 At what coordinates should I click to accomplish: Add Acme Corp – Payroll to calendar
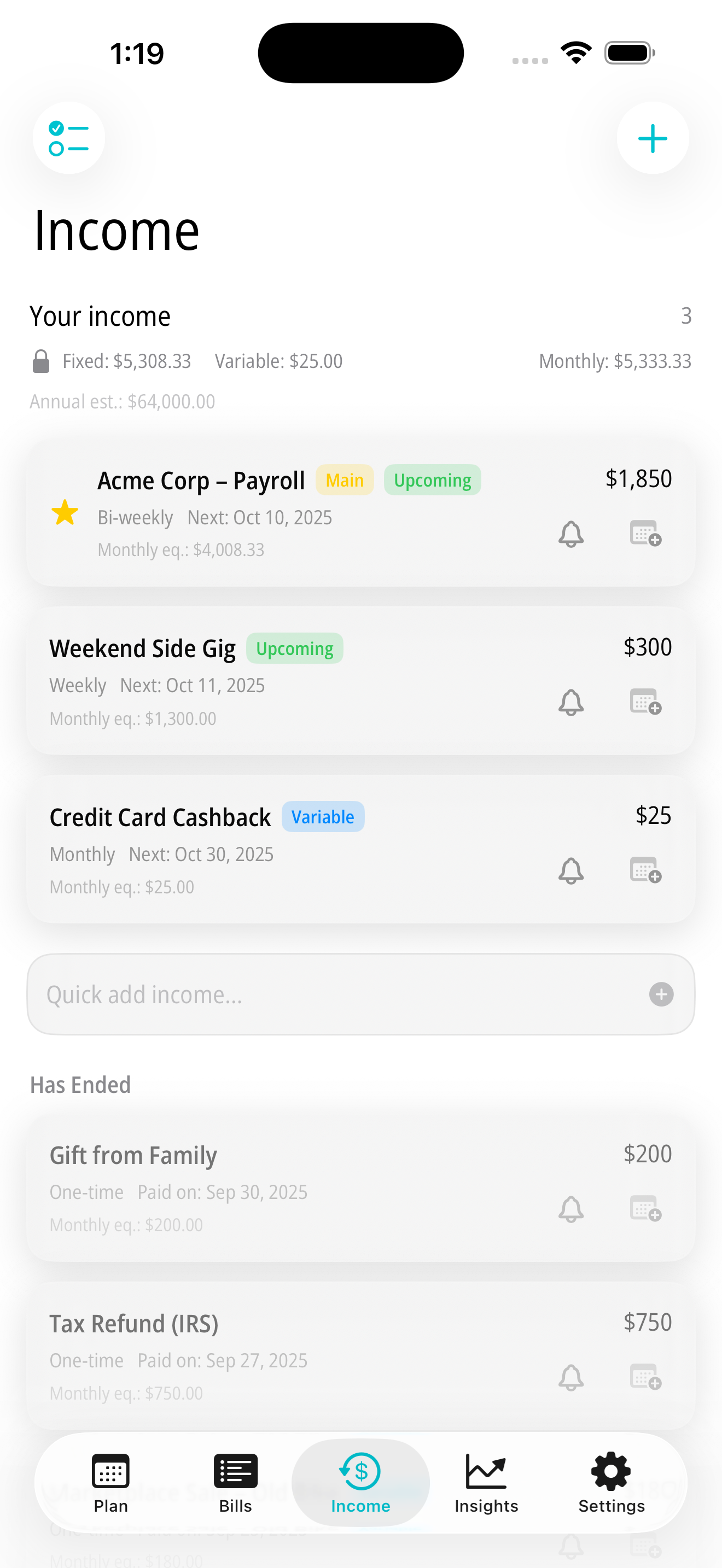click(645, 533)
